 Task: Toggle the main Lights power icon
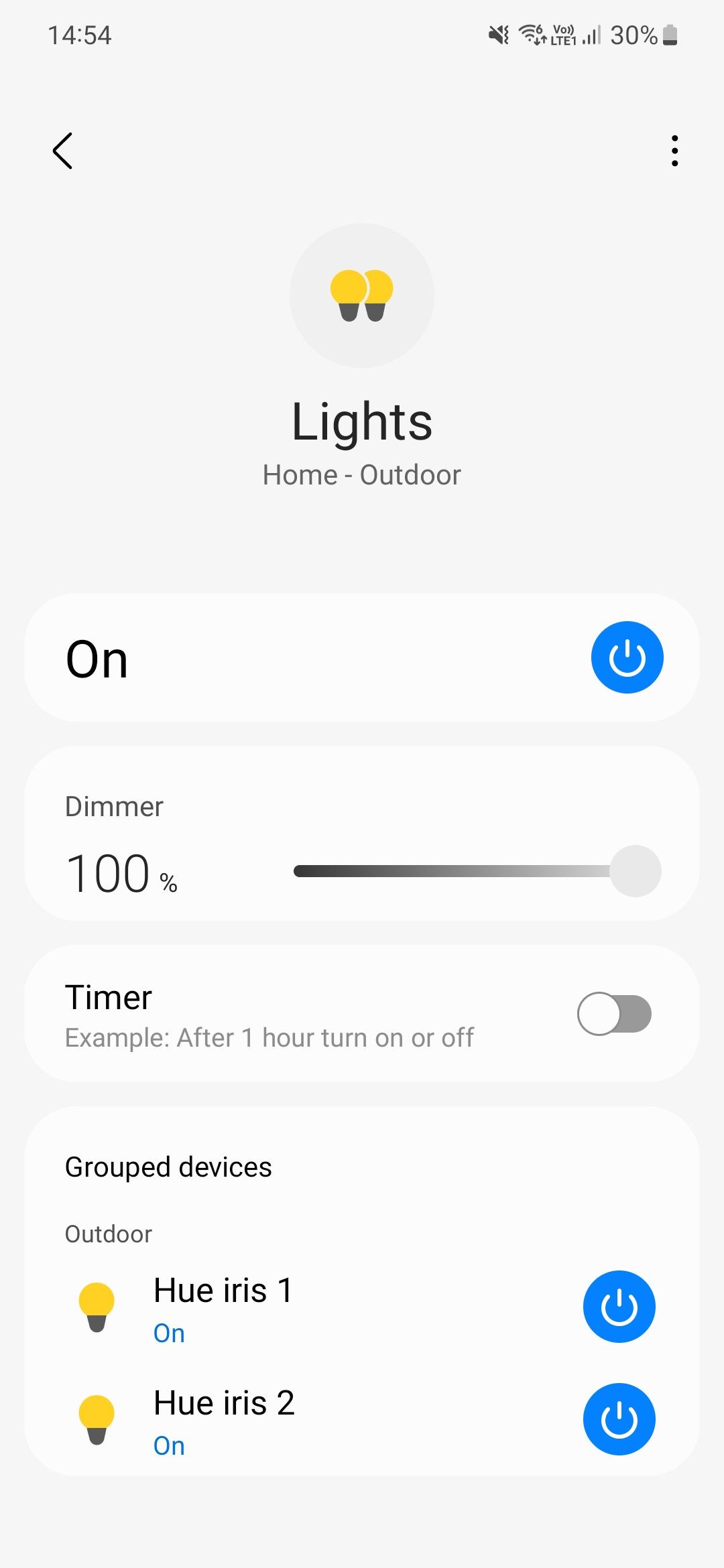click(627, 657)
